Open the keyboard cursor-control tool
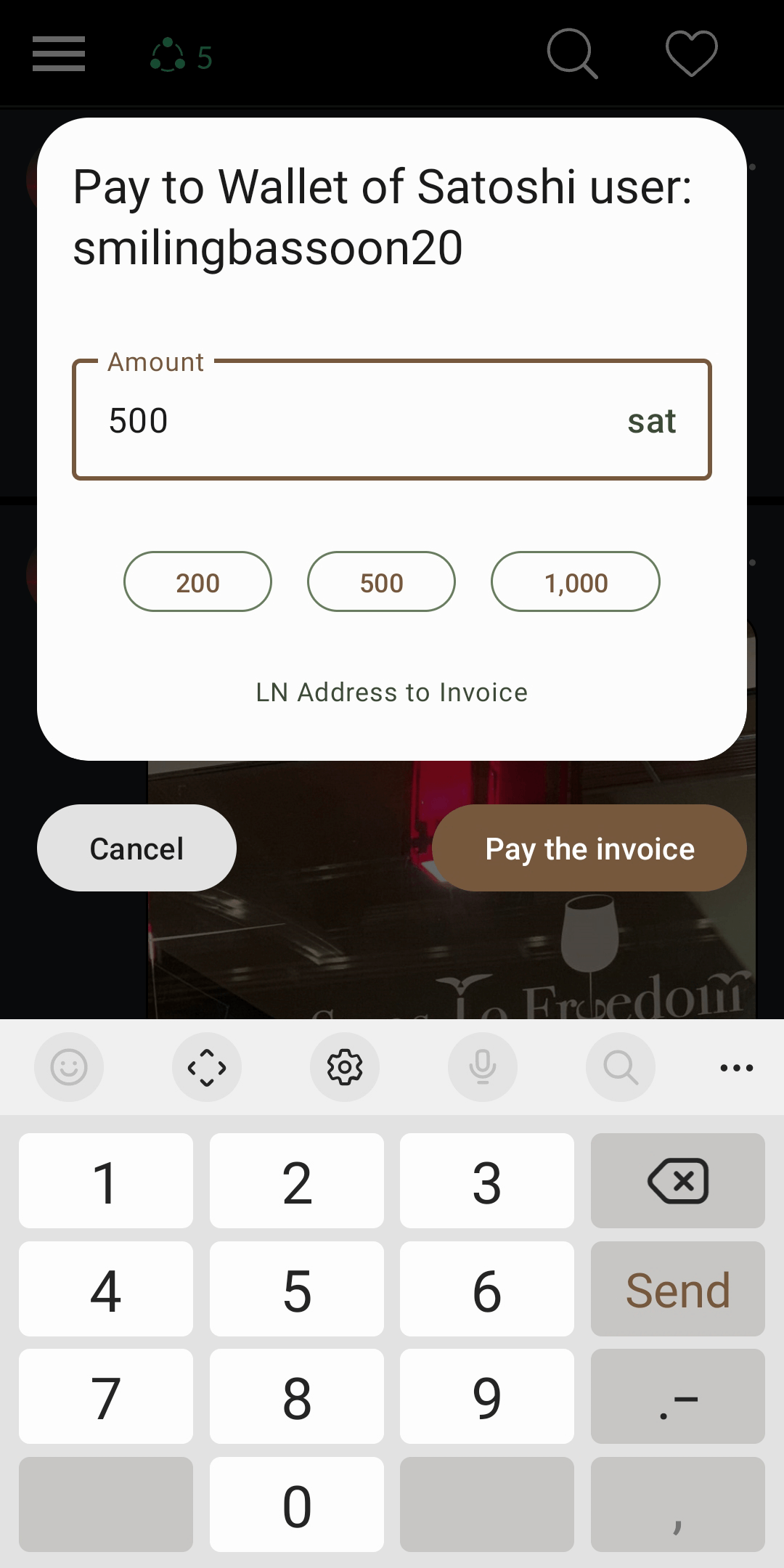This screenshot has height=1568, width=784. pyautogui.click(x=207, y=1067)
